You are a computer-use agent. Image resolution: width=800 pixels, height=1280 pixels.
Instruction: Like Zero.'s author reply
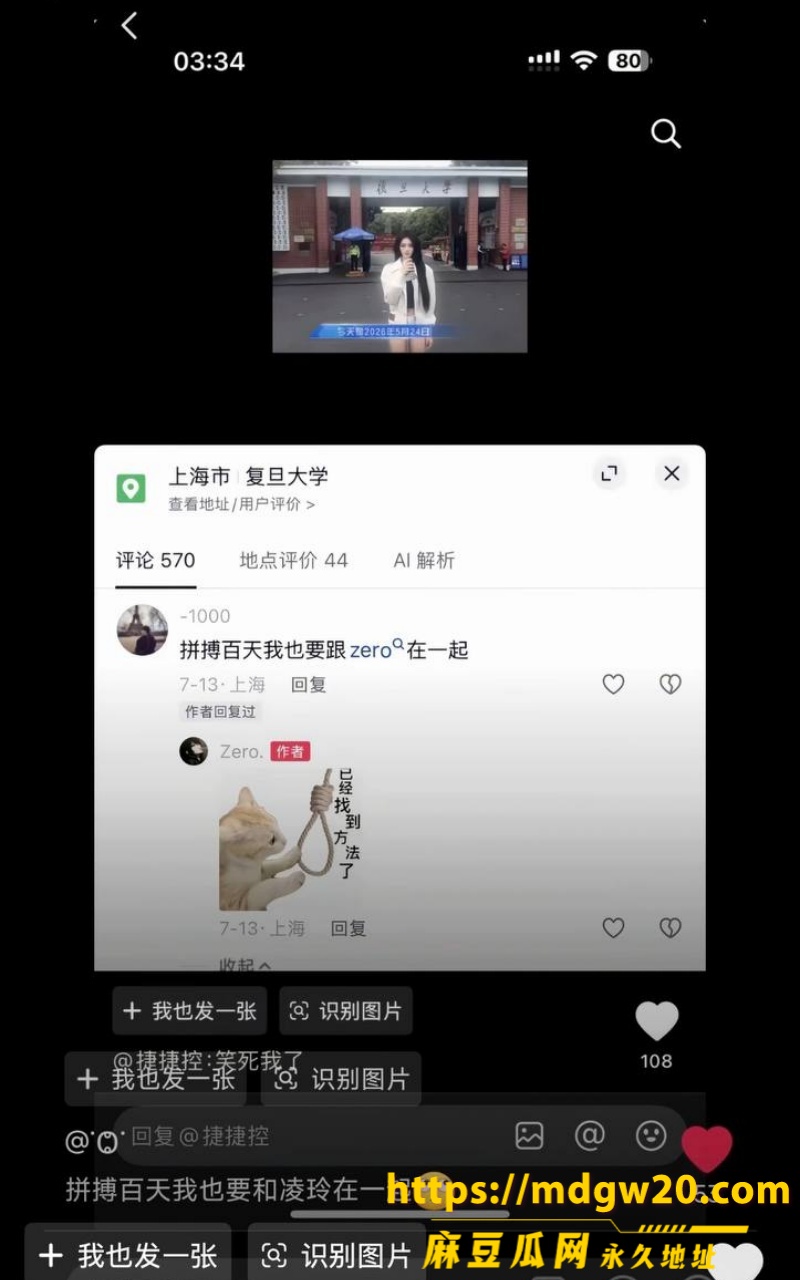click(613, 928)
